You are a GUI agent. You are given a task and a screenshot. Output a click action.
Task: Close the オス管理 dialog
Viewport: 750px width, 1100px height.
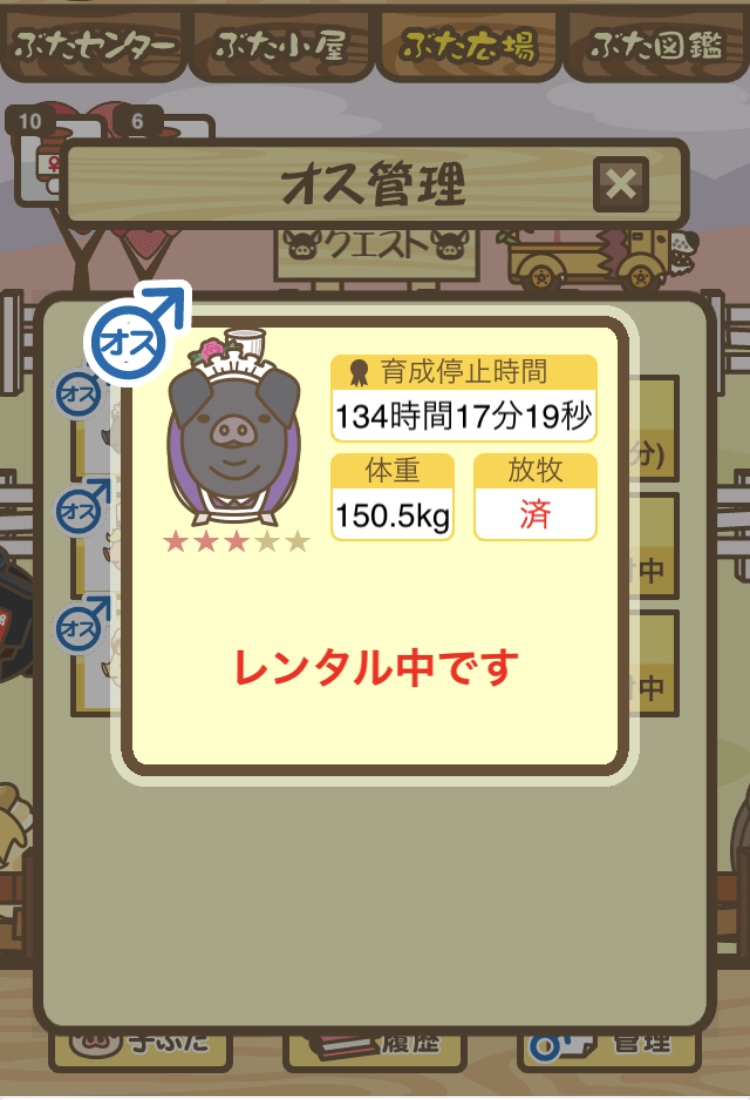coord(620,185)
